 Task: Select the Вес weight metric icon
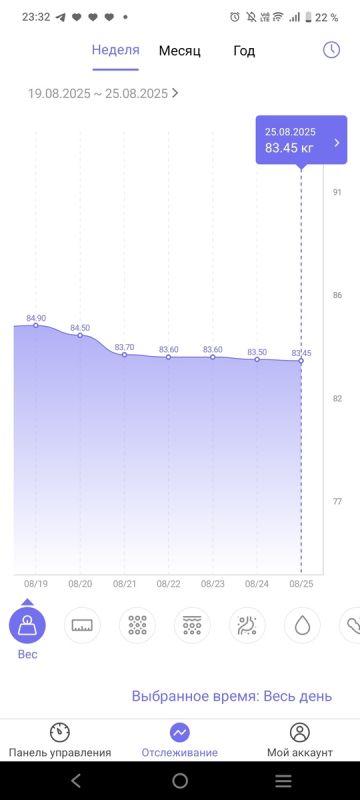28,625
